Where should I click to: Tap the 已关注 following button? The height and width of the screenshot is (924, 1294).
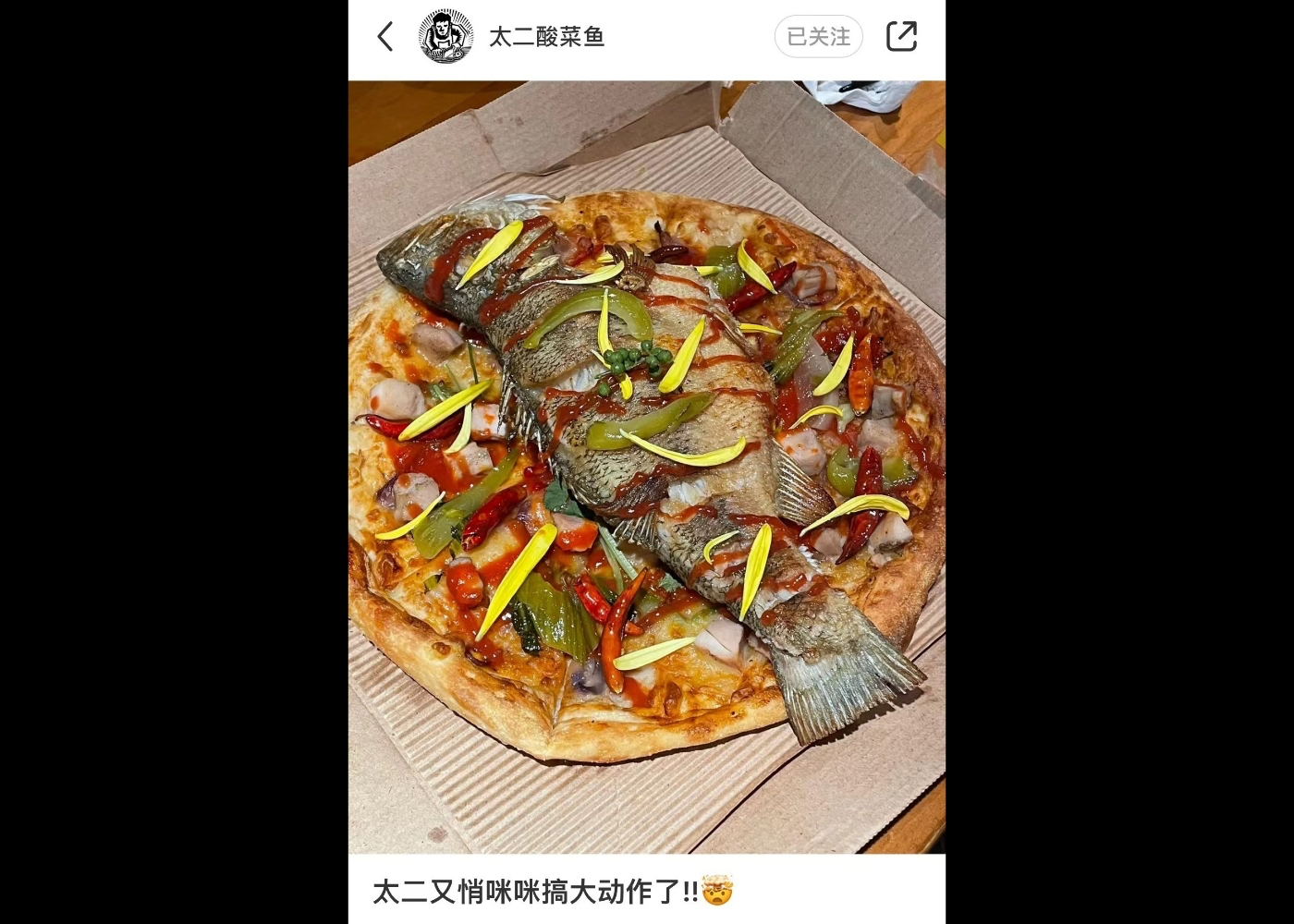tap(818, 37)
